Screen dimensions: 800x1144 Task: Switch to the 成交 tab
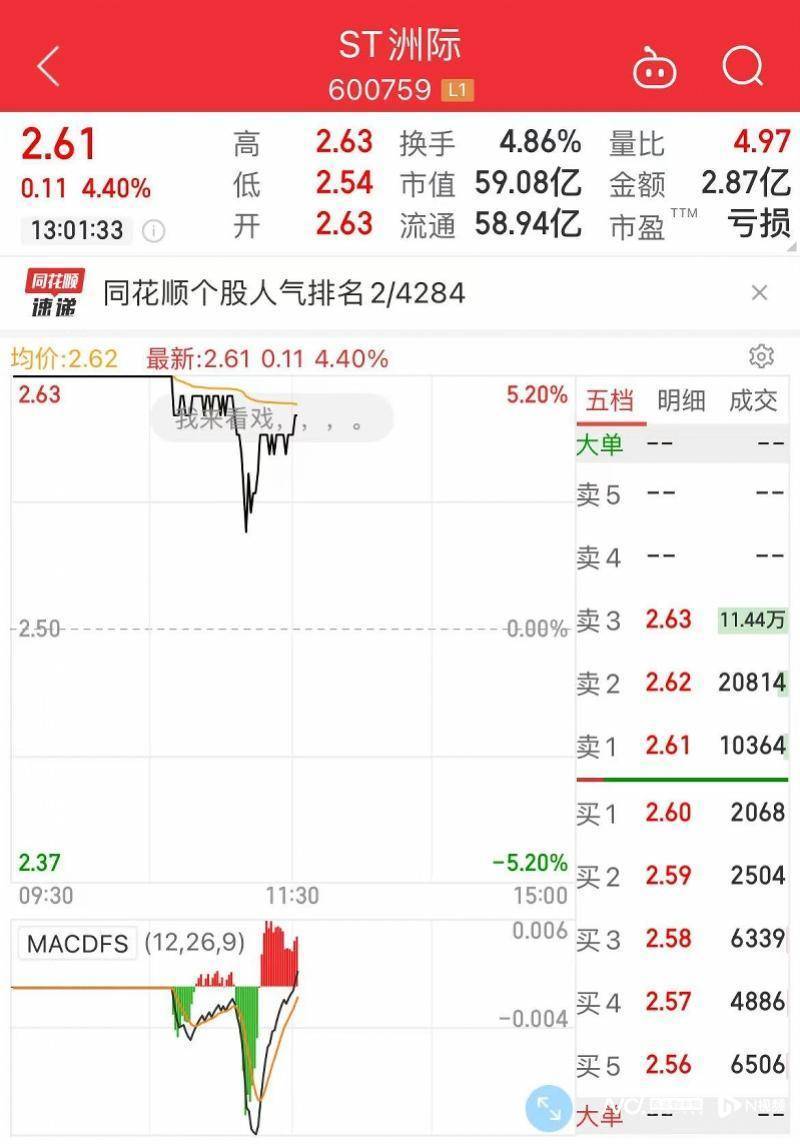point(753,401)
